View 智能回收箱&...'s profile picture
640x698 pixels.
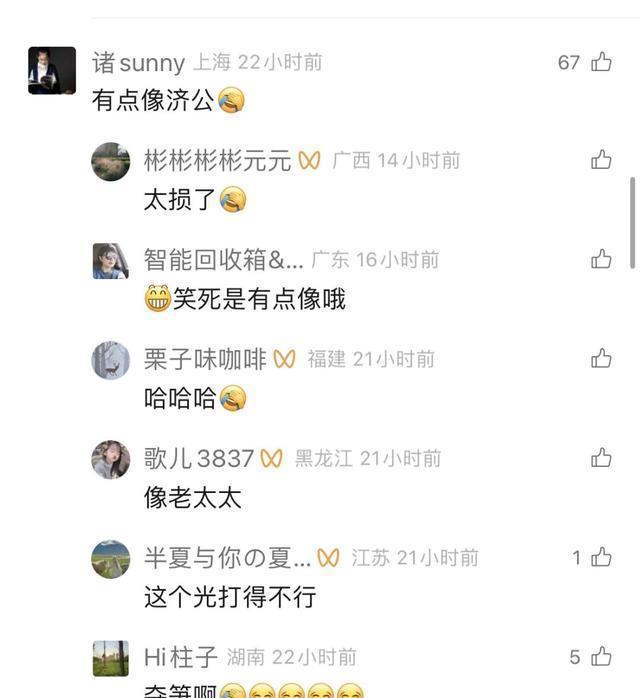coord(111,261)
